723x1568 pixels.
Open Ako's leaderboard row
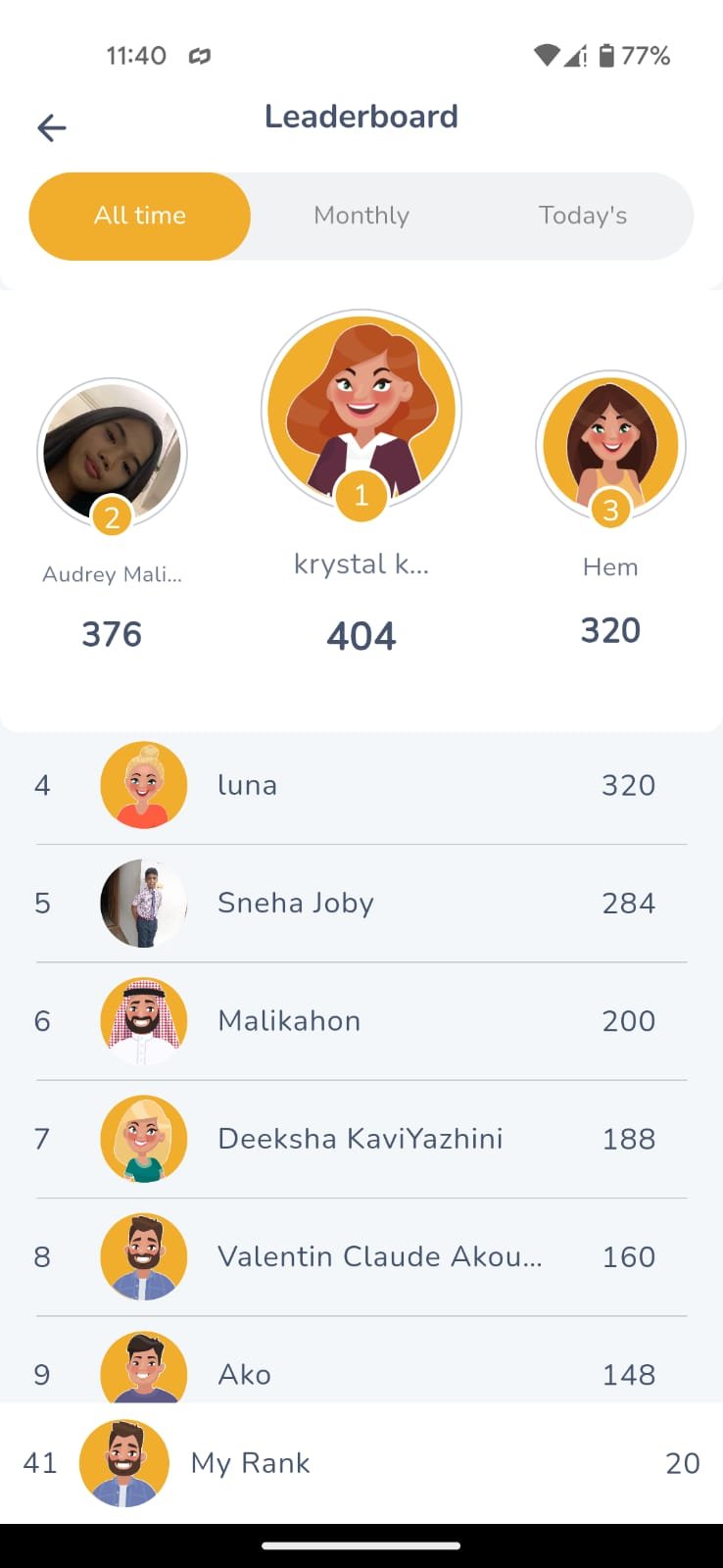click(x=361, y=1370)
